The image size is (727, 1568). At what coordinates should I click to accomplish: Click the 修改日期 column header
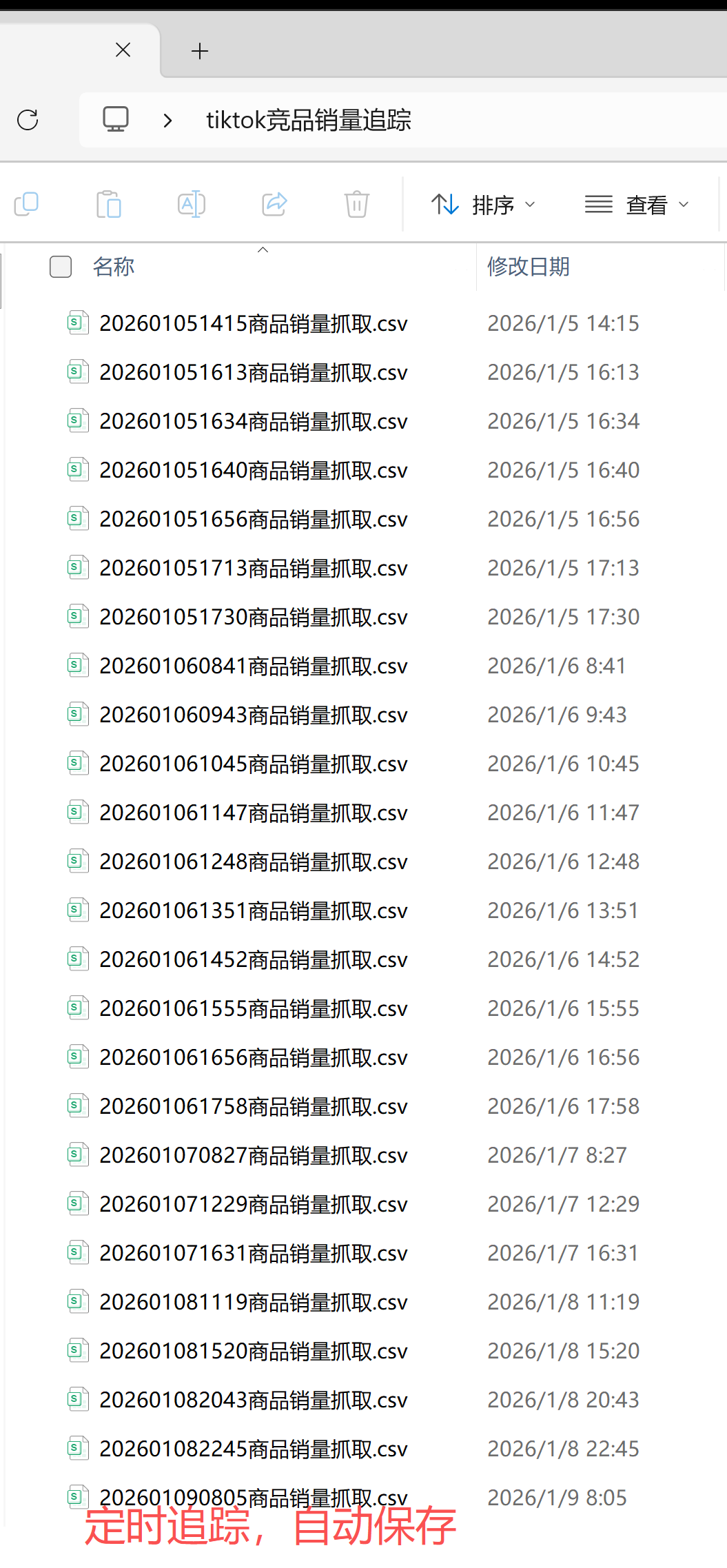pyautogui.click(x=528, y=266)
